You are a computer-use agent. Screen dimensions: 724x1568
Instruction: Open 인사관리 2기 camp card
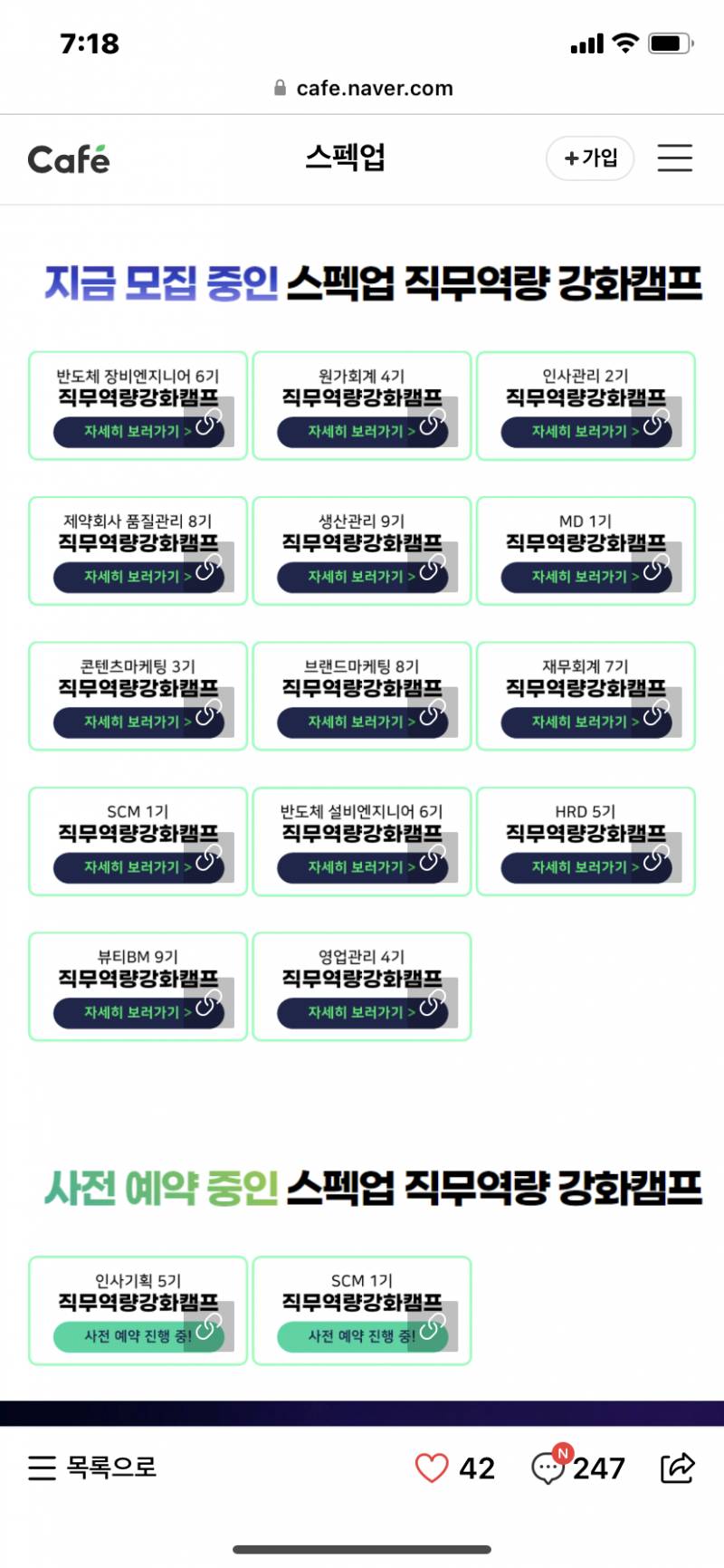(586, 406)
